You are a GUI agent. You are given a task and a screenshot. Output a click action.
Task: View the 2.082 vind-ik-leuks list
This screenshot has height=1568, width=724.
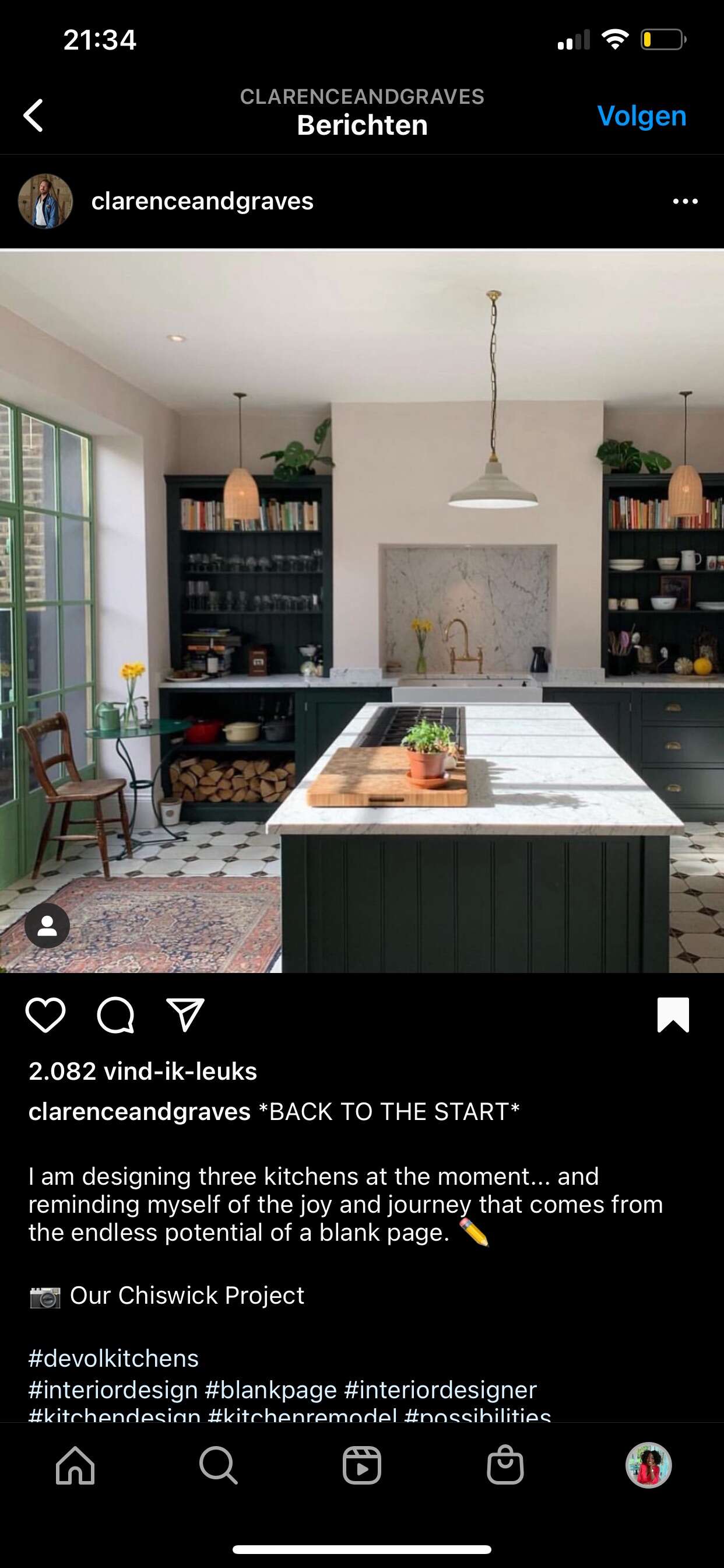pyautogui.click(x=143, y=1072)
